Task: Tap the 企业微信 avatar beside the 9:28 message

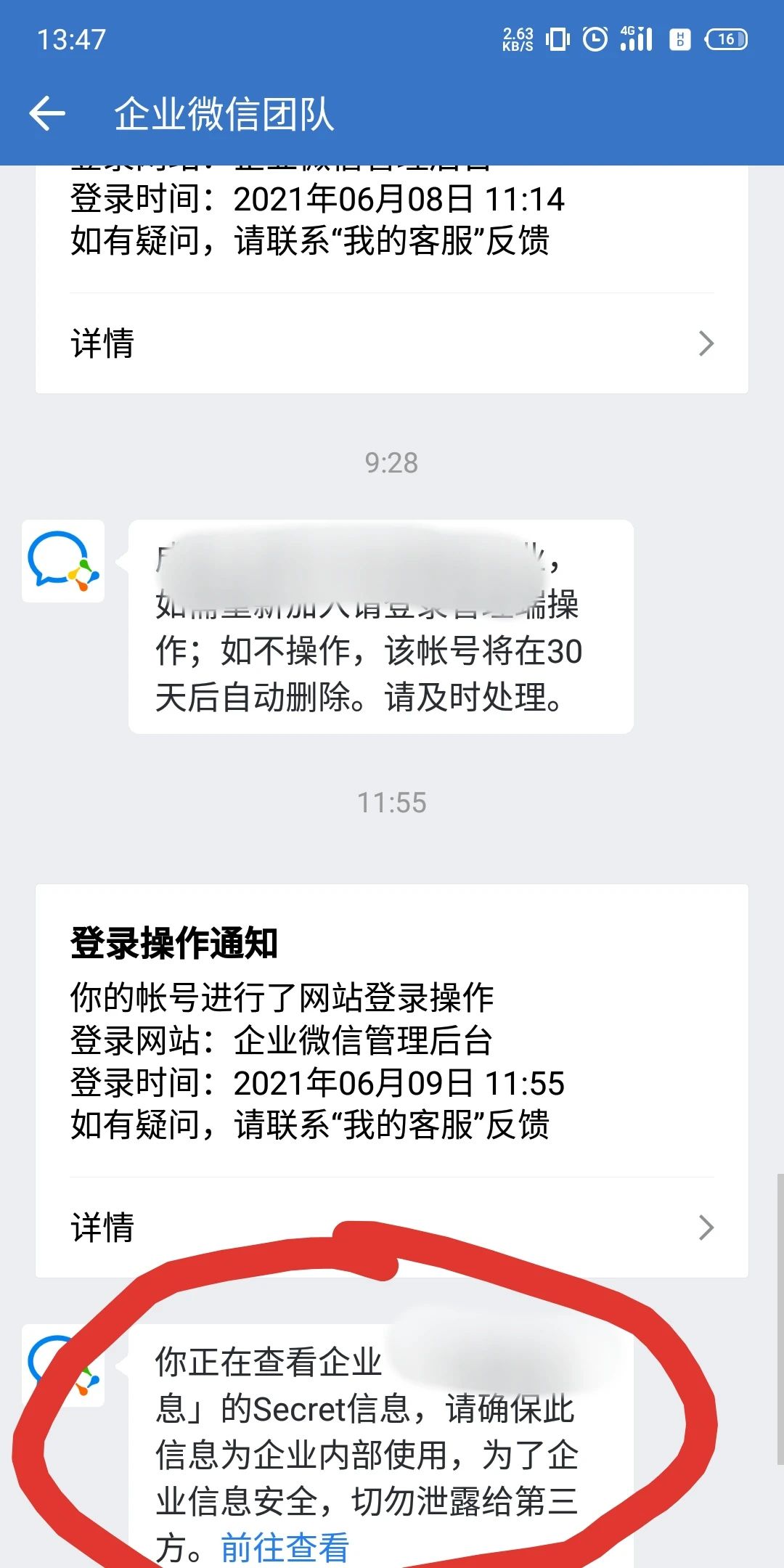Action: pyautogui.click(x=63, y=561)
